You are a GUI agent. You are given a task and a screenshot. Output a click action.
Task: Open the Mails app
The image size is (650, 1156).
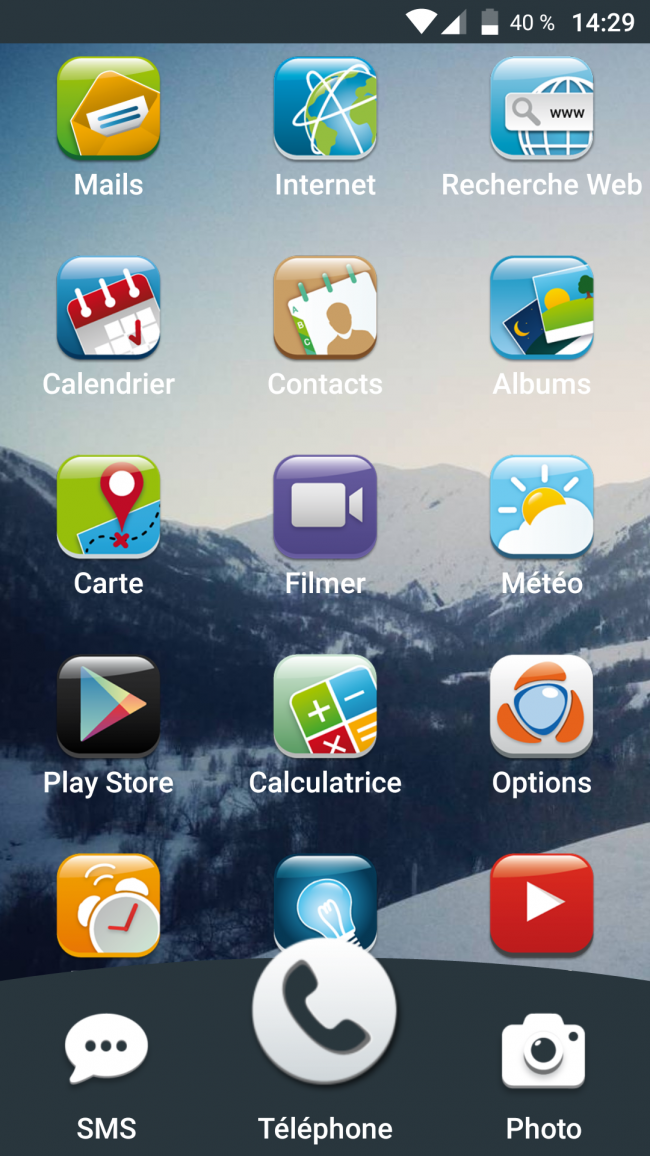point(108,109)
